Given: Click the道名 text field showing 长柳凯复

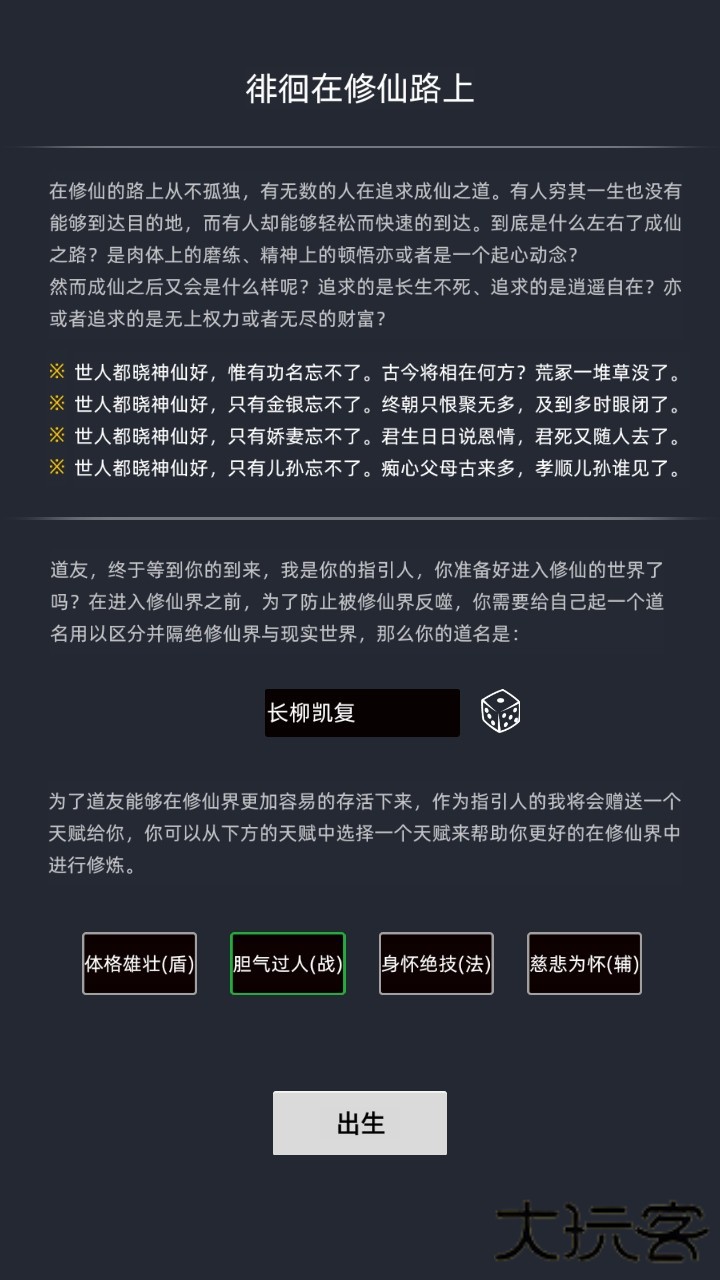Looking at the screenshot, I should 361,712.
